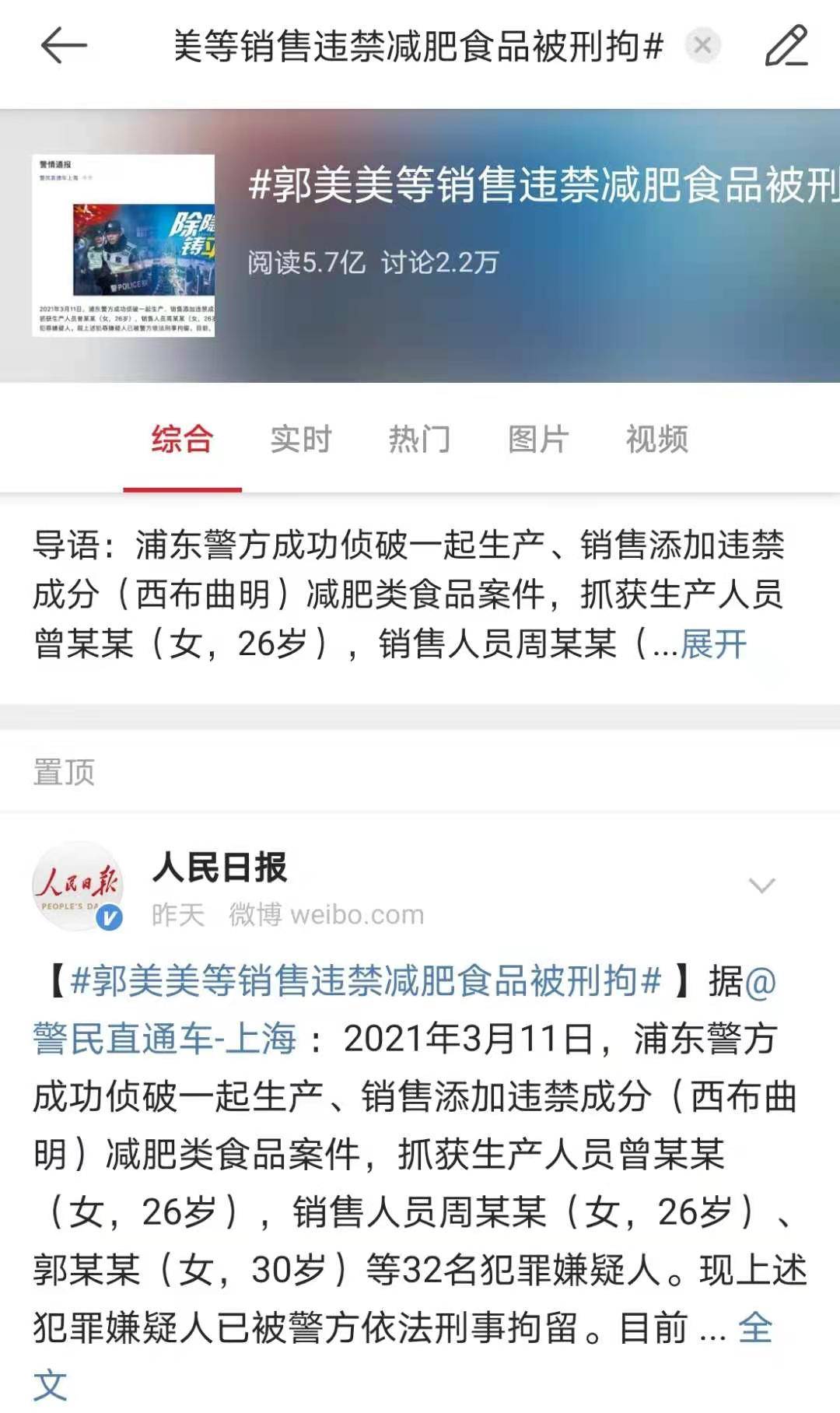Image resolution: width=840 pixels, height=1413 pixels.
Task: Tap the search field showing the hashtag
Action: [x=420, y=45]
